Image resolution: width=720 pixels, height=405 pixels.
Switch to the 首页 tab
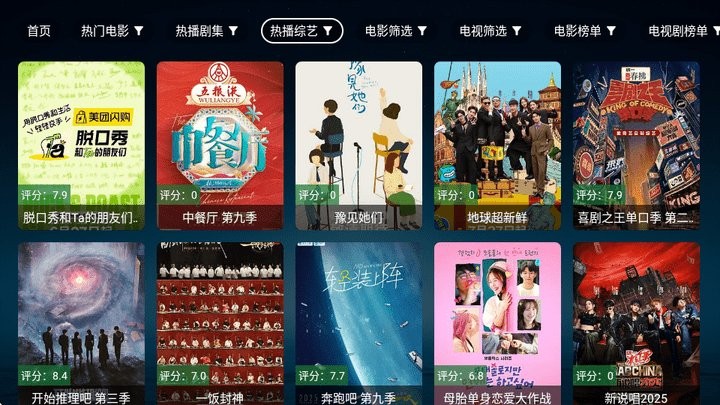pos(39,31)
